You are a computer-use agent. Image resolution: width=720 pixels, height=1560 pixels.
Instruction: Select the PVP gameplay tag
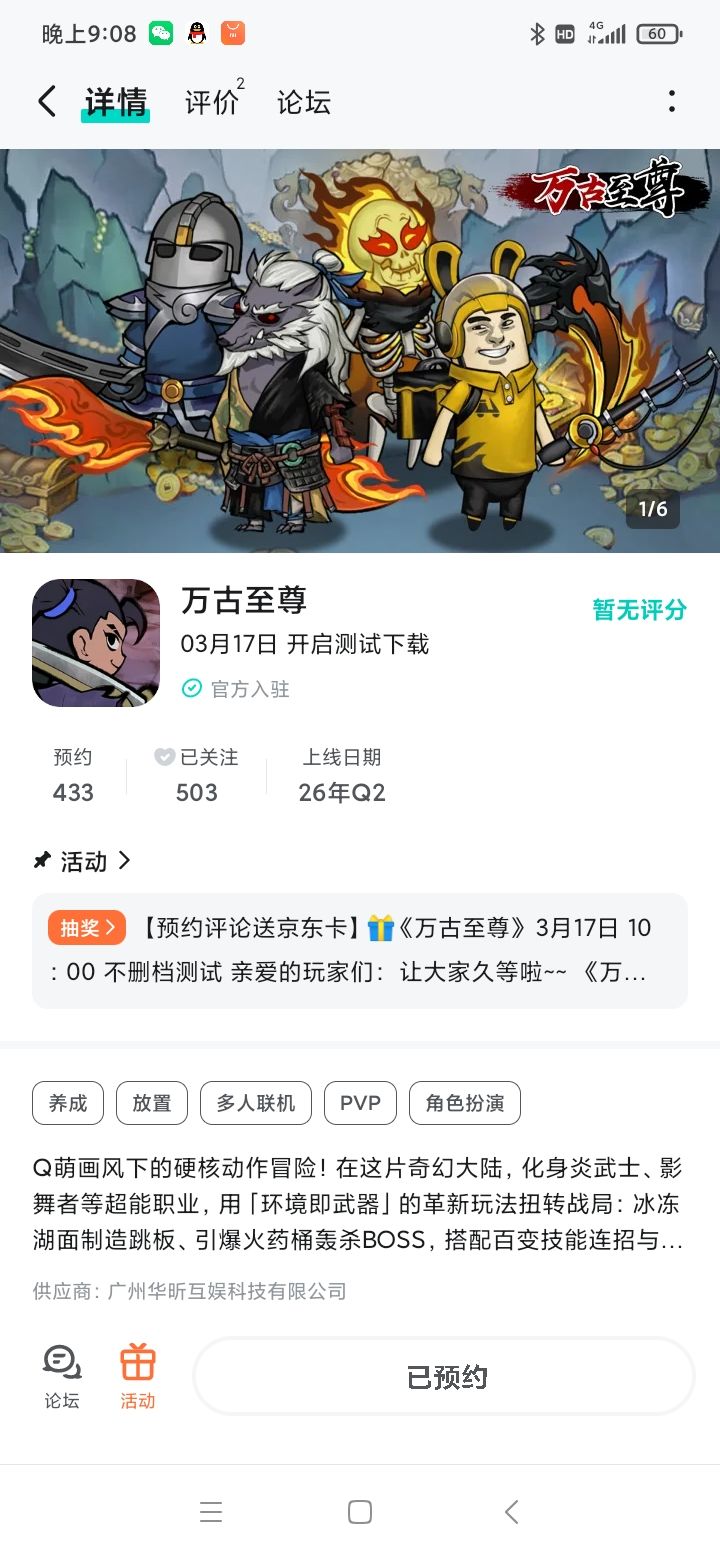360,1103
